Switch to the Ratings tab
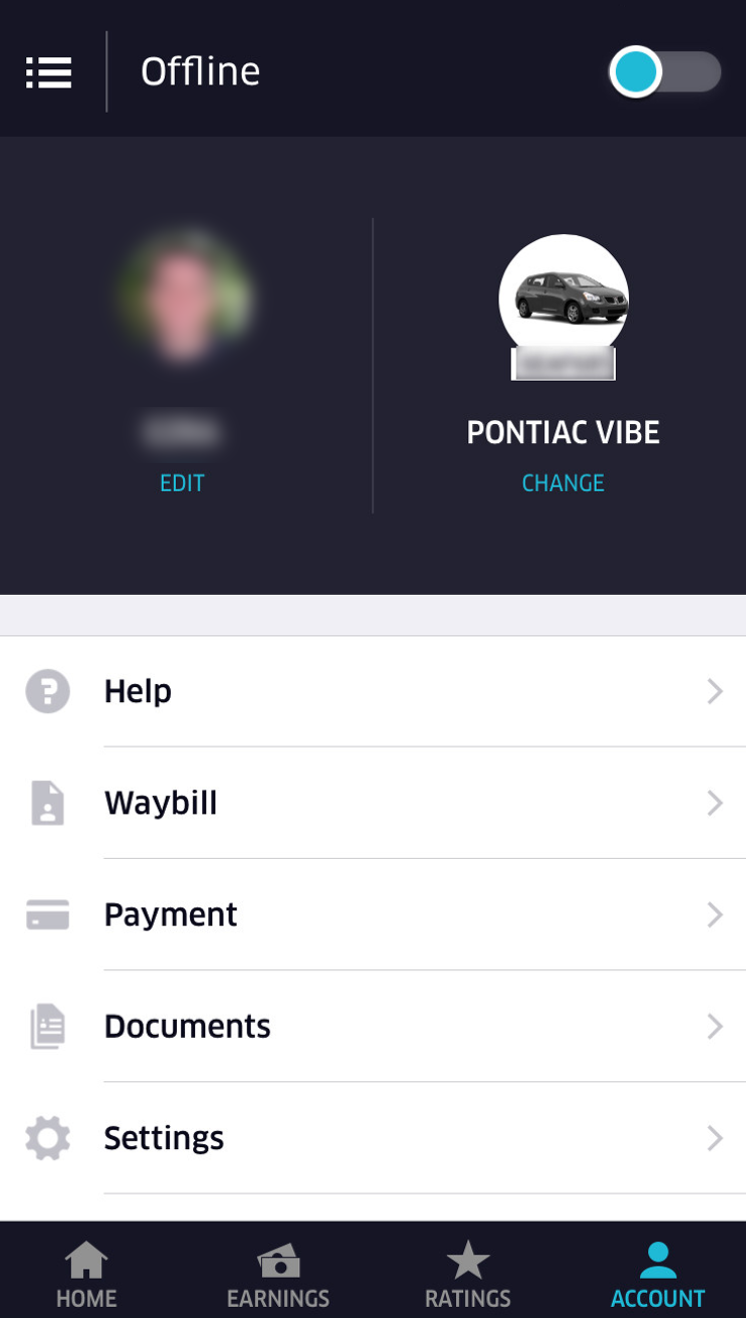Image resolution: width=746 pixels, height=1318 pixels. coord(468,1274)
